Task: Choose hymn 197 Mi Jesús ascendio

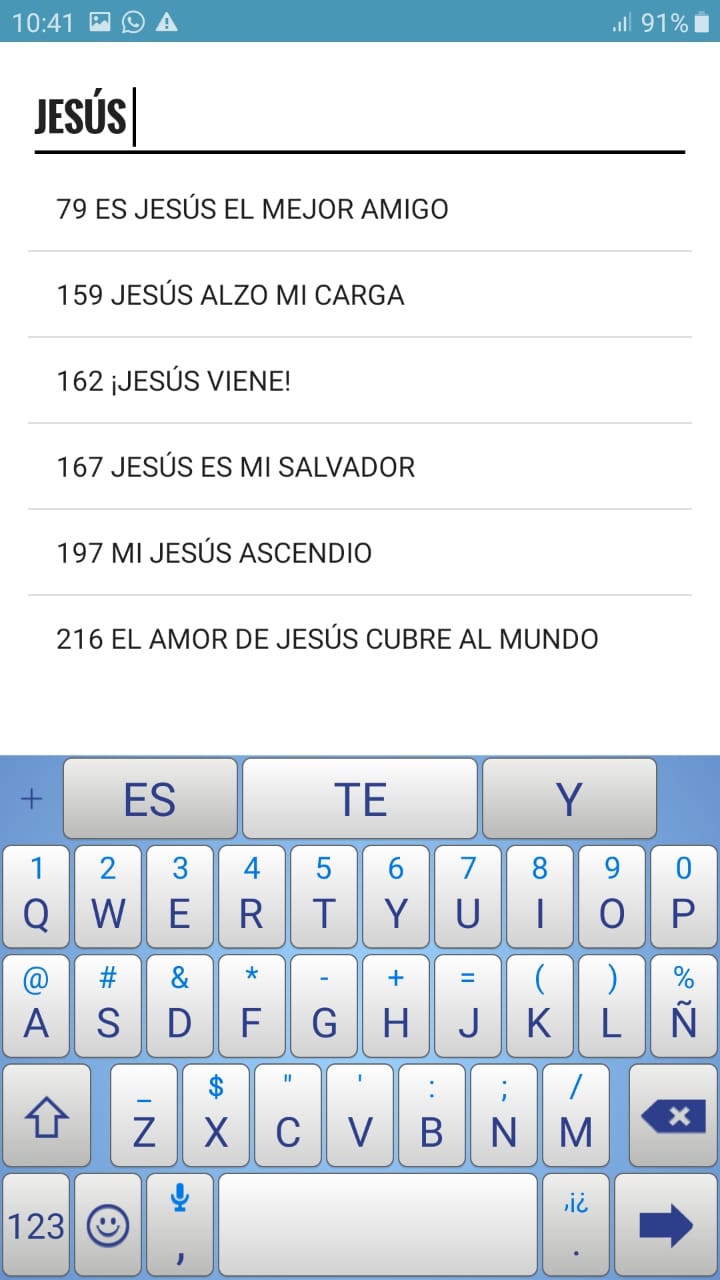Action: (x=360, y=553)
